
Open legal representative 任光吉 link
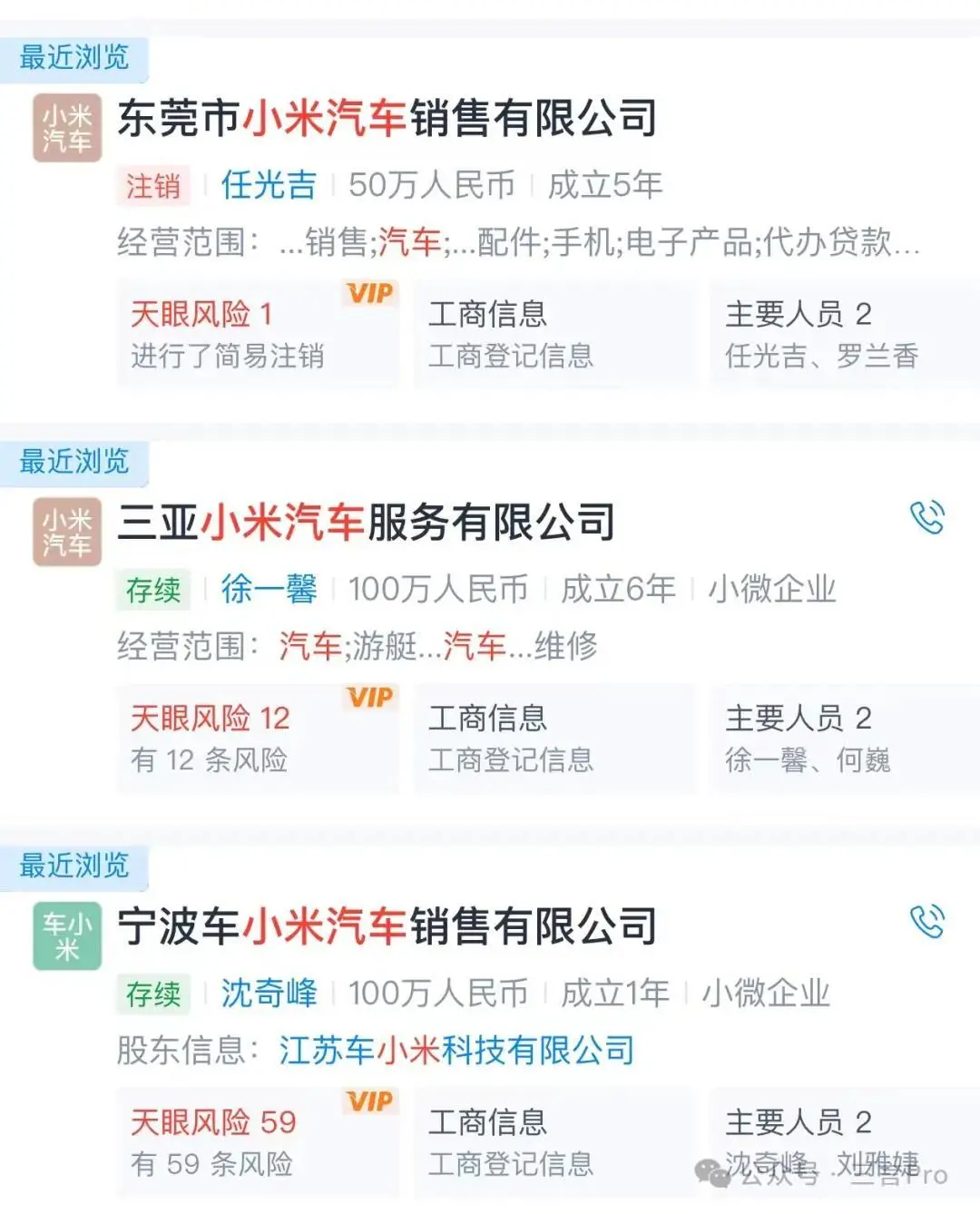click(x=269, y=185)
